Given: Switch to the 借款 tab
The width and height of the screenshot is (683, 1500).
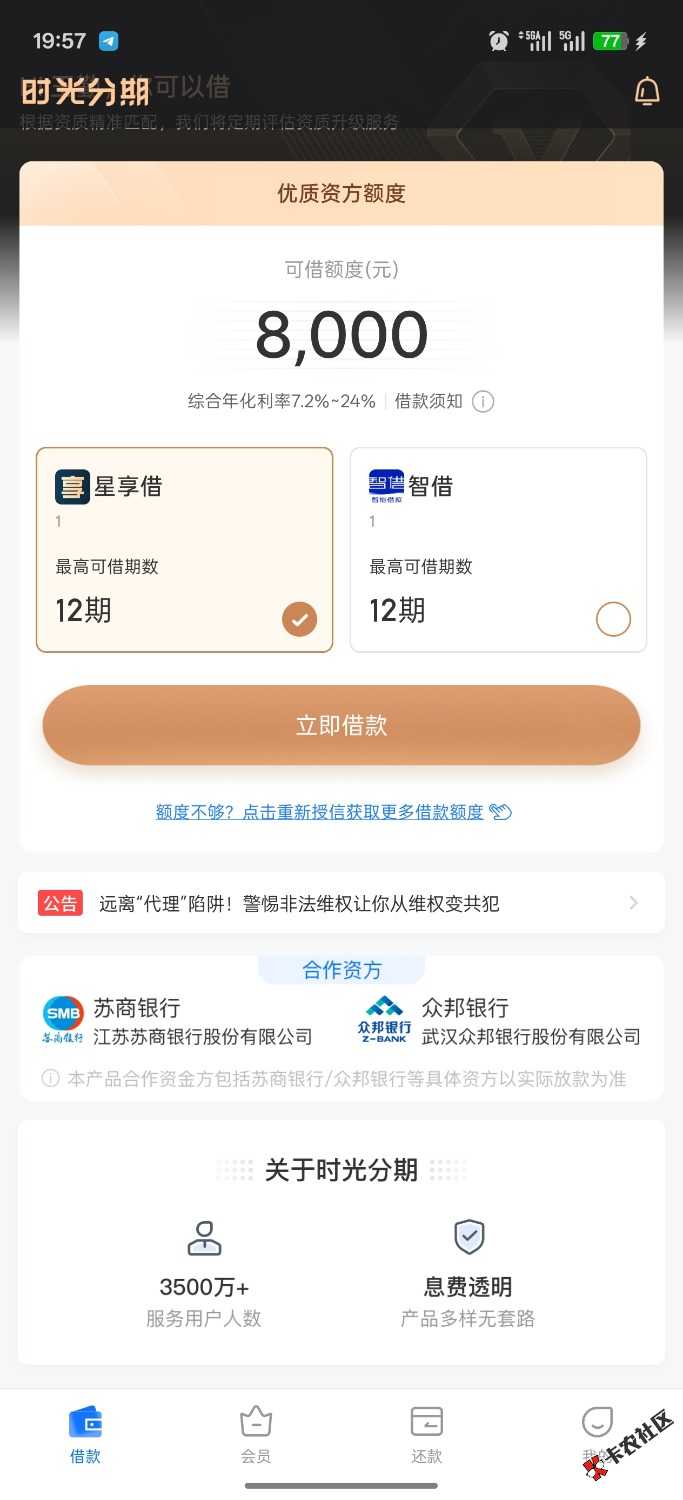Looking at the screenshot, I should tap(85, 1435).
